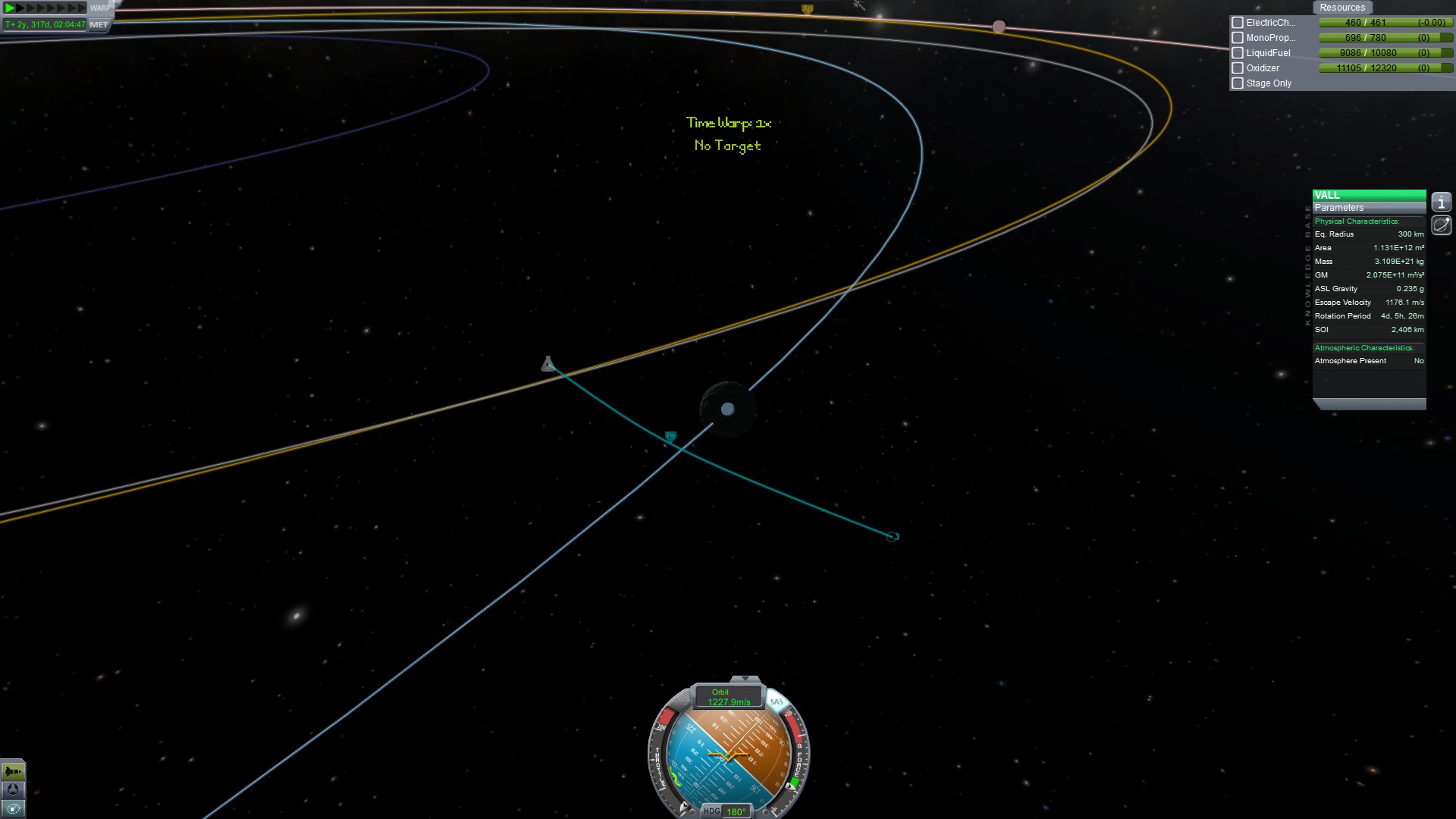The width and height of the screenshot is (1456, 819).
Task: Open the orbit info button below info icon
Action: [1441, 225]
